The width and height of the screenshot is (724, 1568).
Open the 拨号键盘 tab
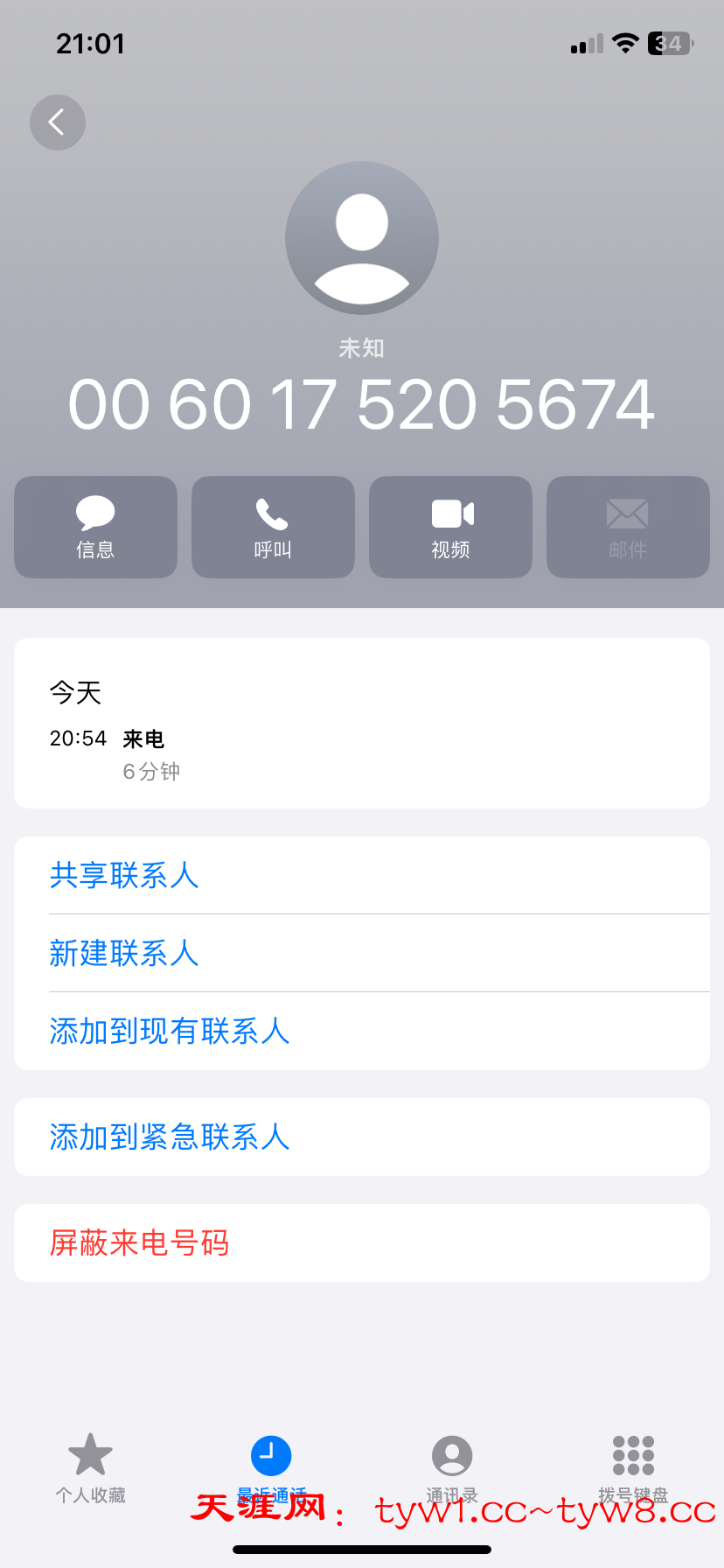point(633,1468)
